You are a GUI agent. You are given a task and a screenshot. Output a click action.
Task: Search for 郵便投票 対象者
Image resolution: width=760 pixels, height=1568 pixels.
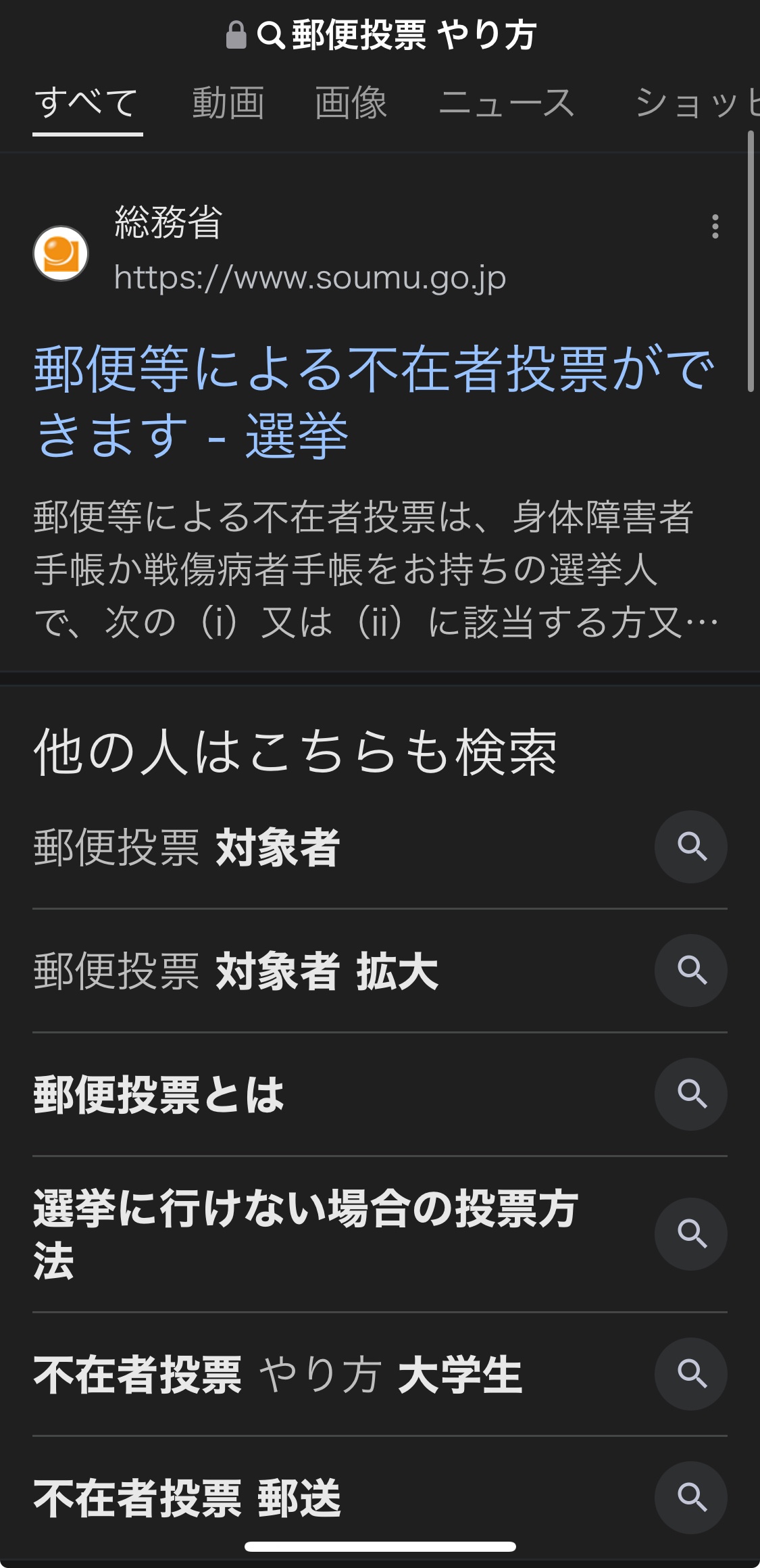[x=380, y=847]
